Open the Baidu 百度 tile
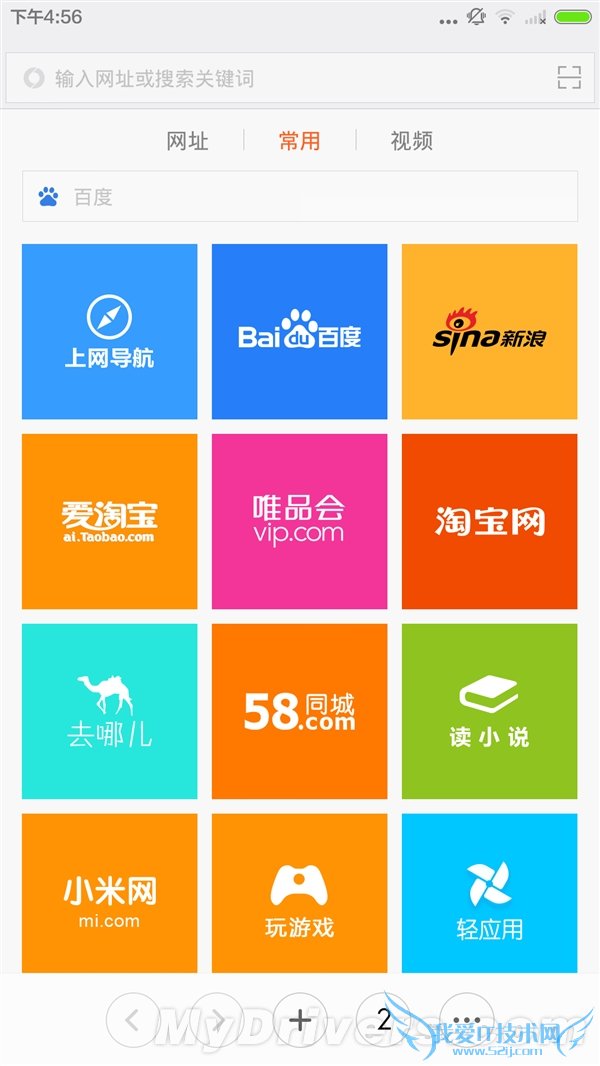Image resolution: width=600 pixels, height=1066 pixels. pos(299,331)
